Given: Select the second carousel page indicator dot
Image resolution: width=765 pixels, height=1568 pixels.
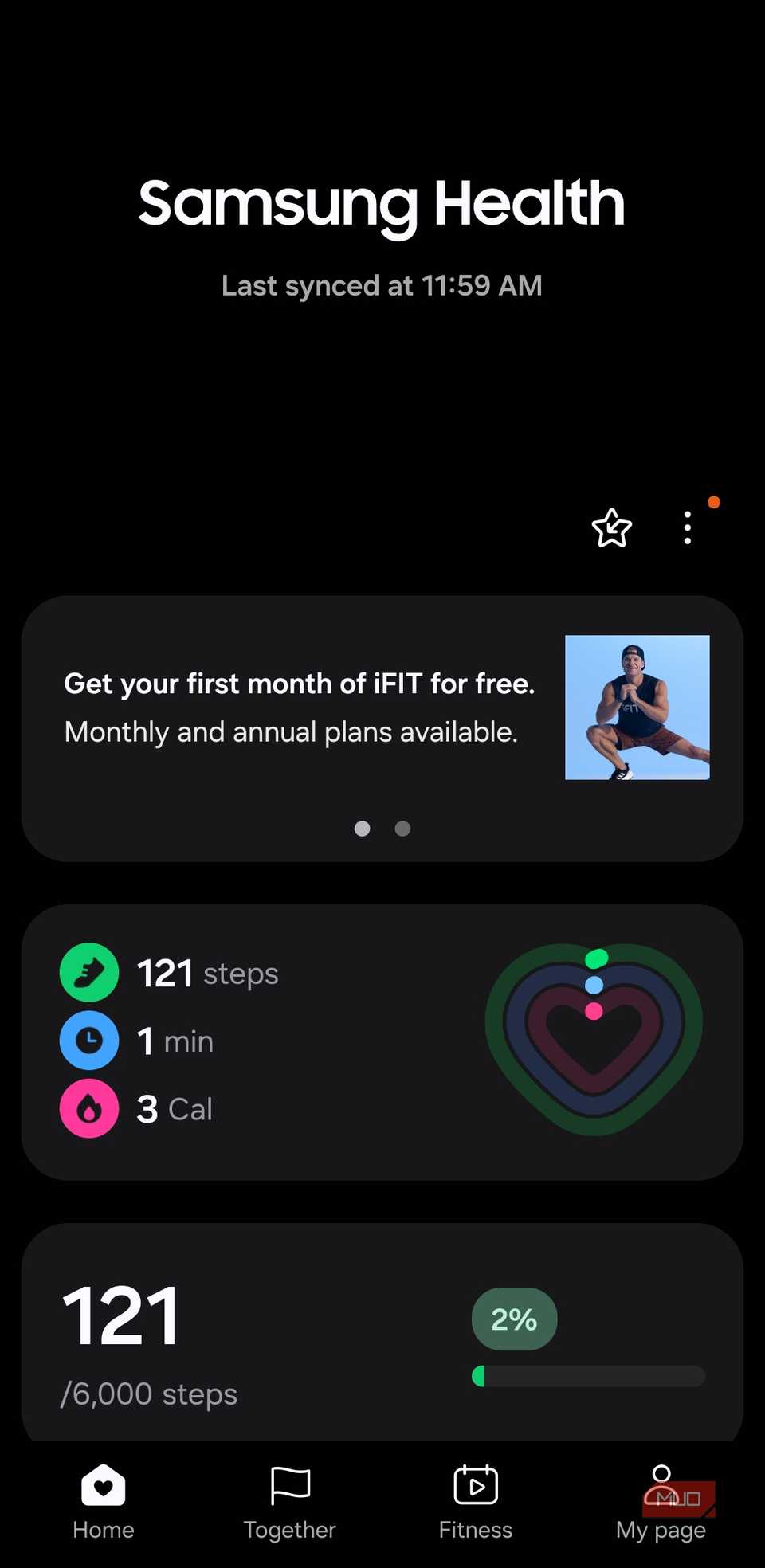Looking at the screenshot, I should point(402,829).
